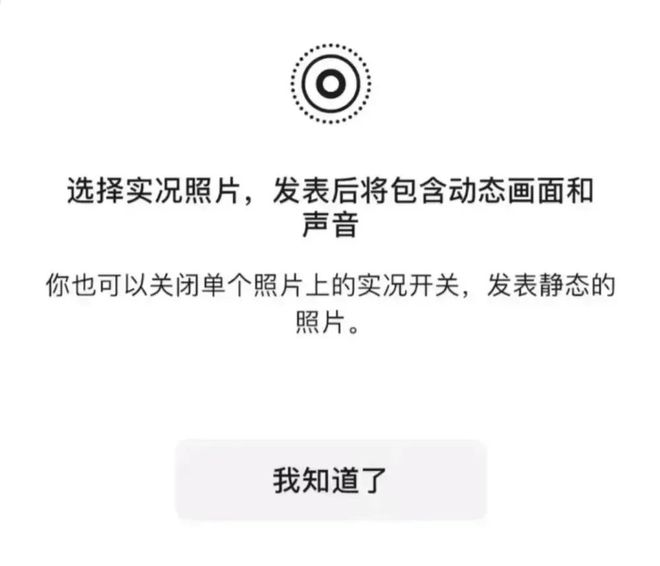Tap the 我知道了 button
Image resolution: width=660 pixels, height=566 pixels.
330,480
